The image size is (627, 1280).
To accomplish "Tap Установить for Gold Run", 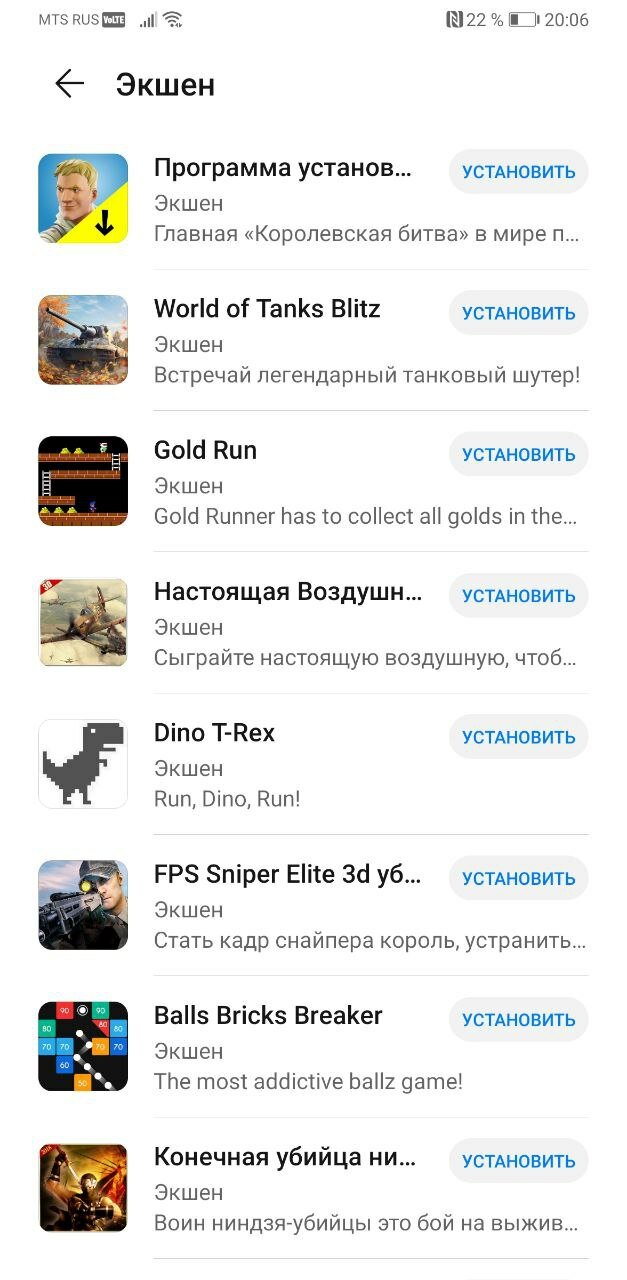I will coord(518,454).
